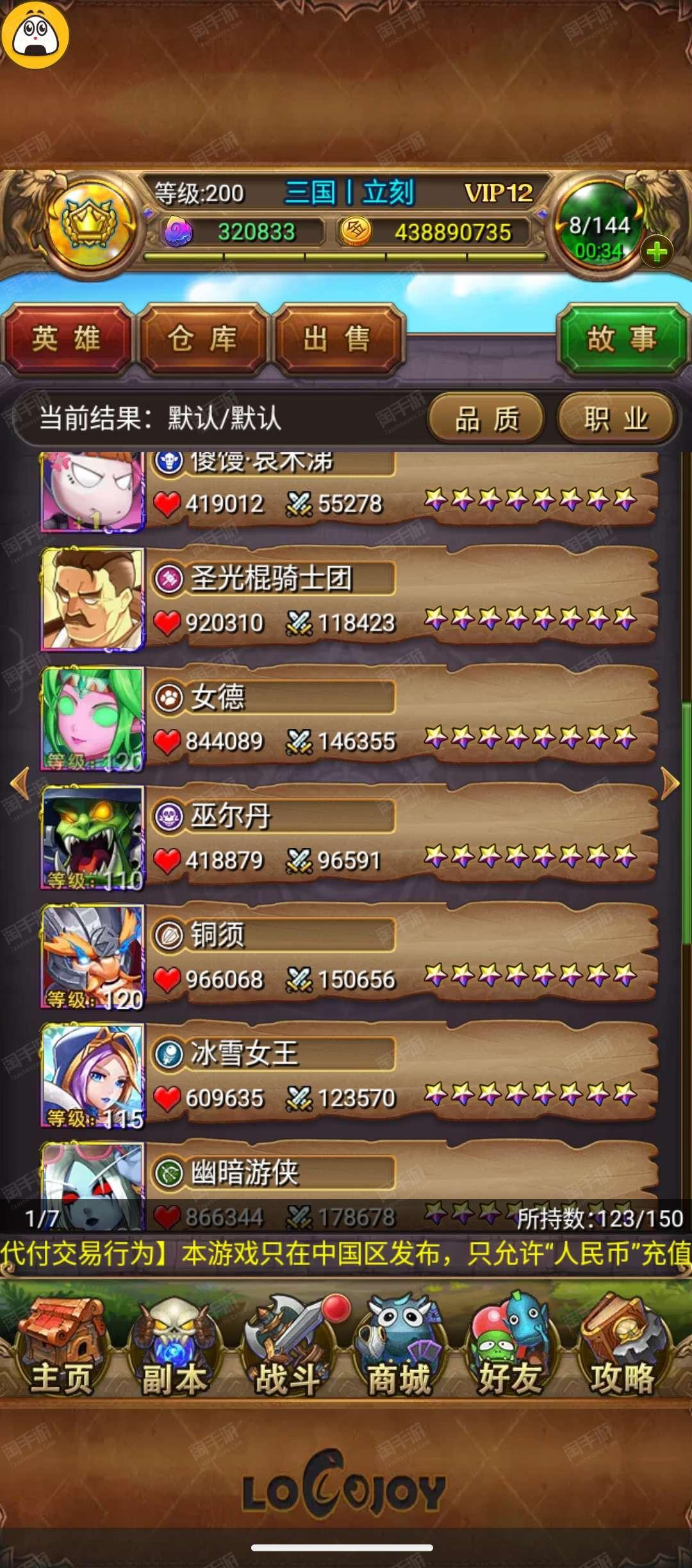Open 战斗 in bottom navigation

click(x=288, y=1346)
